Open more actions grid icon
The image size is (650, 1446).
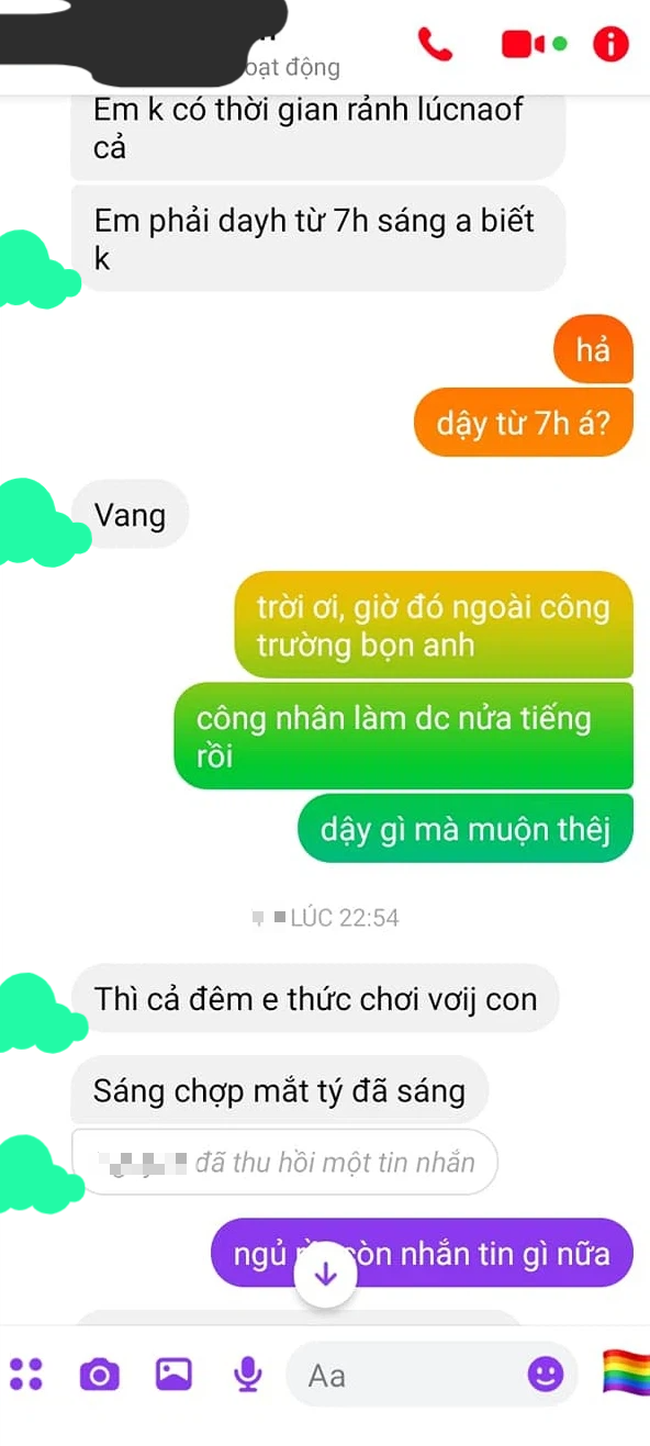tap(25, 1374)
